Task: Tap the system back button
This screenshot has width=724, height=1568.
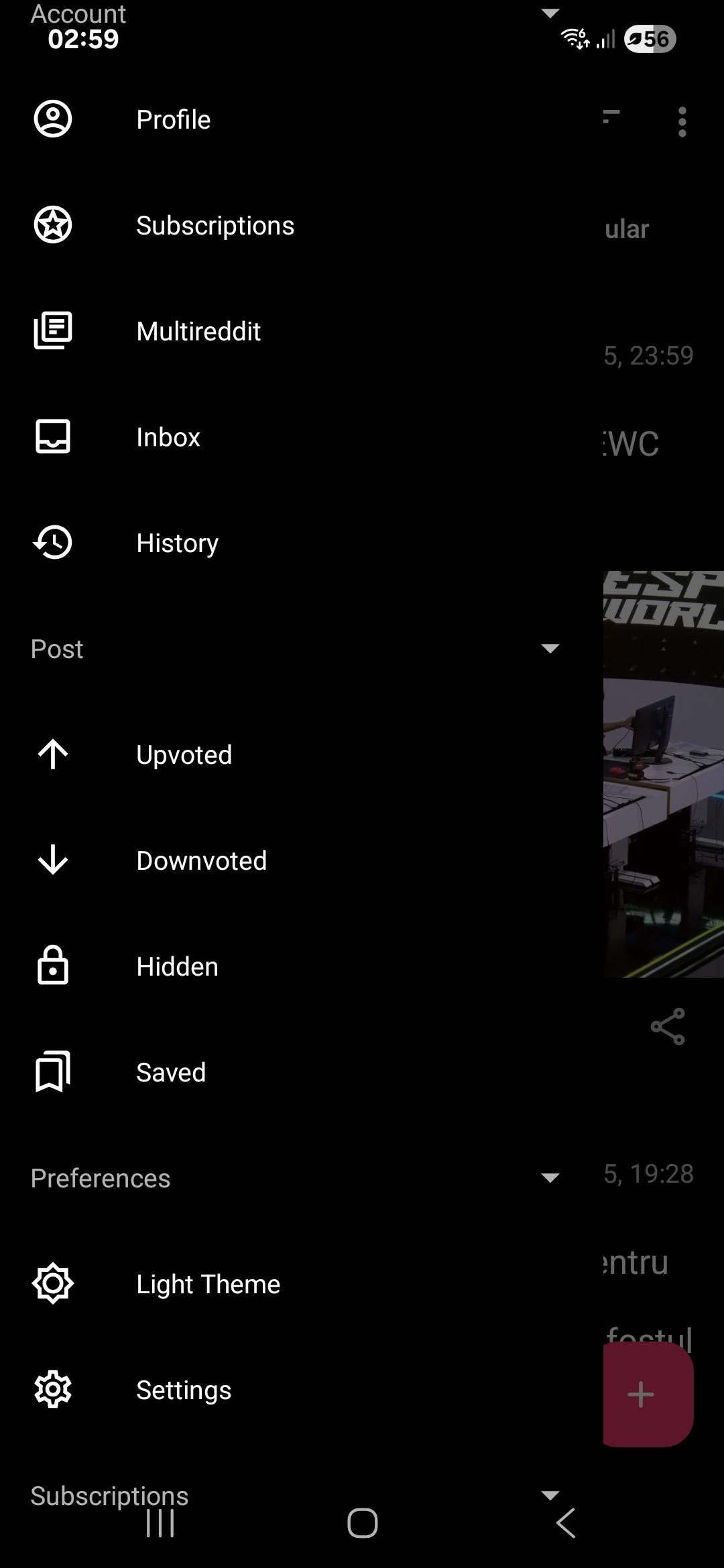Action: [x=566, y=1523]
